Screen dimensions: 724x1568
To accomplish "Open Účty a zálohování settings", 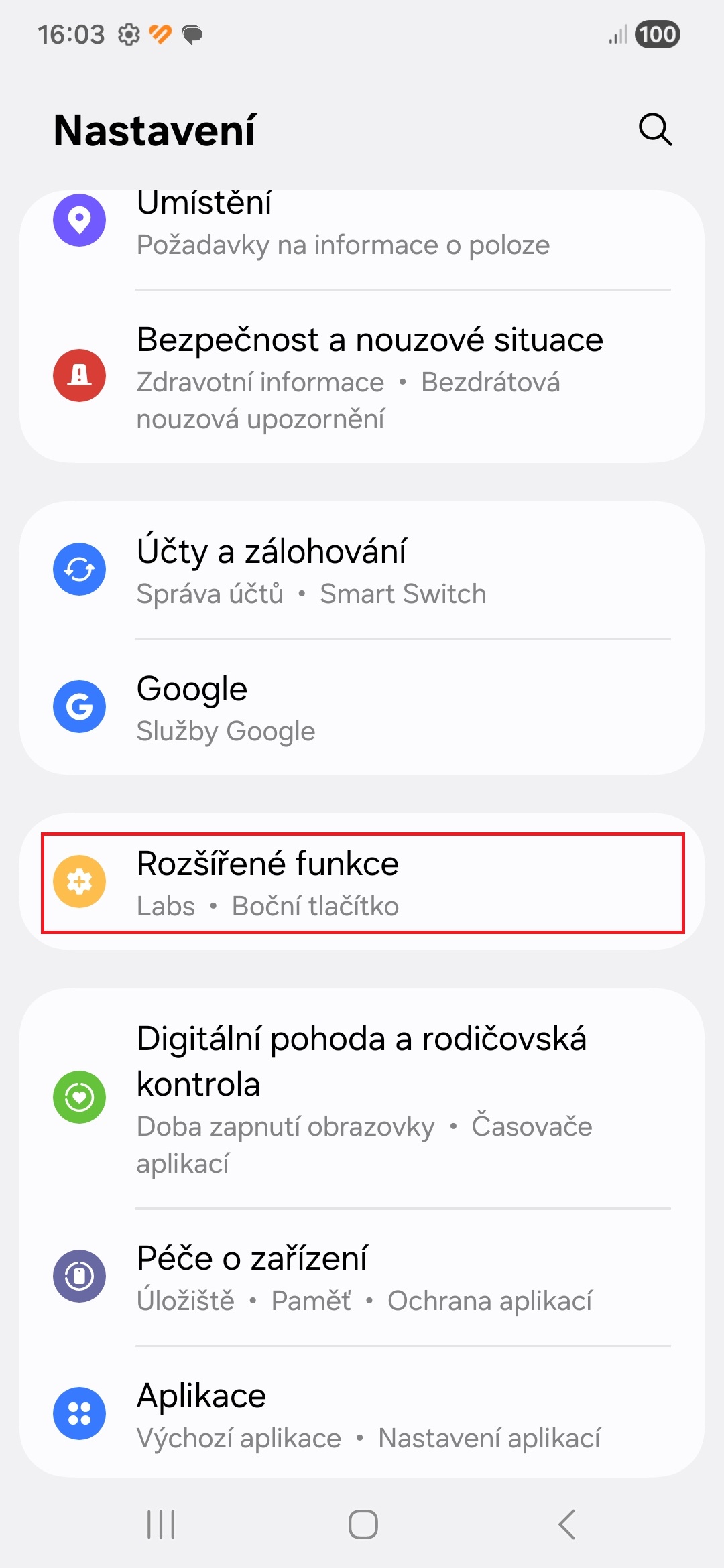I will [362, 571].
